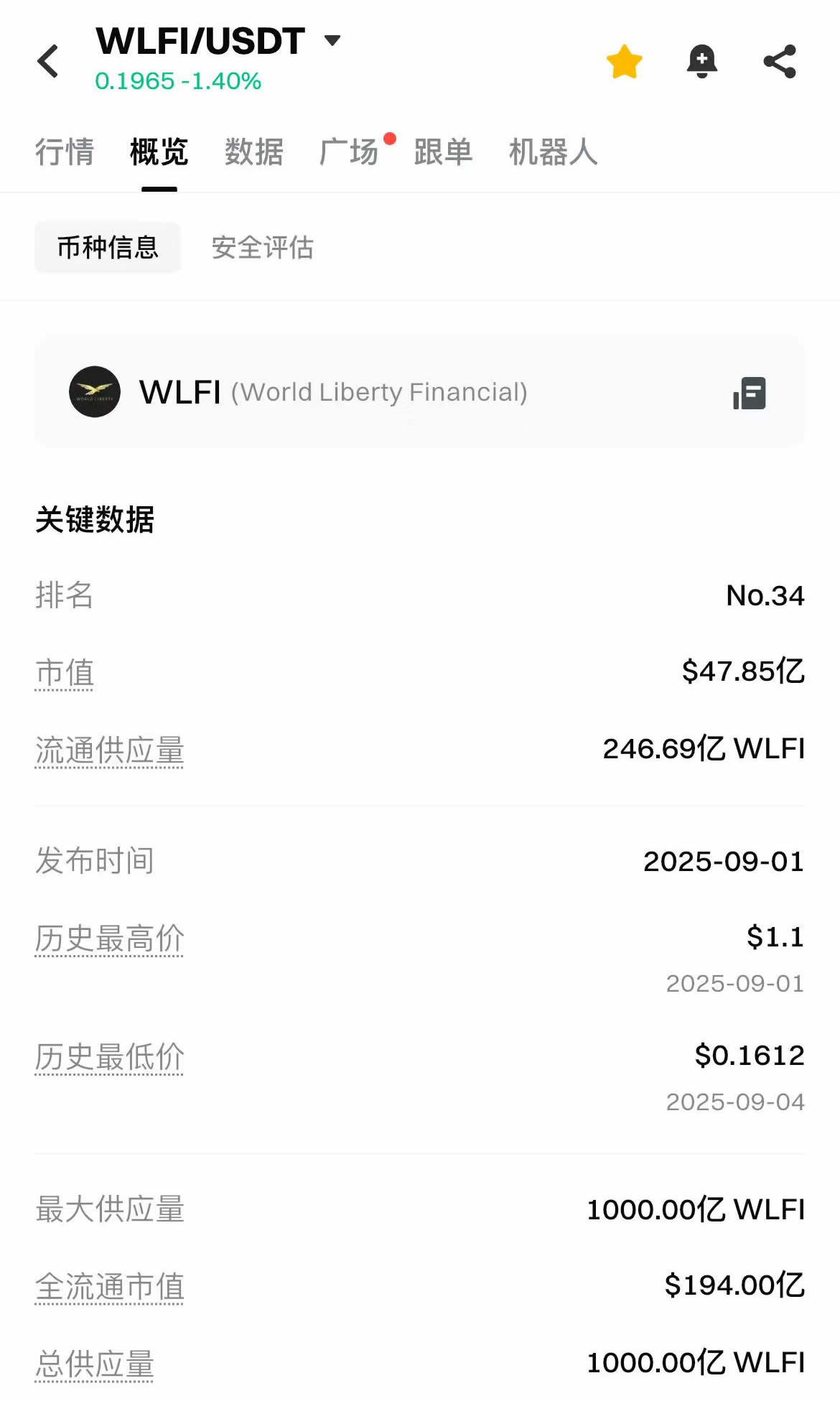Share the WLFI/USDT page
This screenshot has height=1401, width=840.
click(x=780, y=61)
